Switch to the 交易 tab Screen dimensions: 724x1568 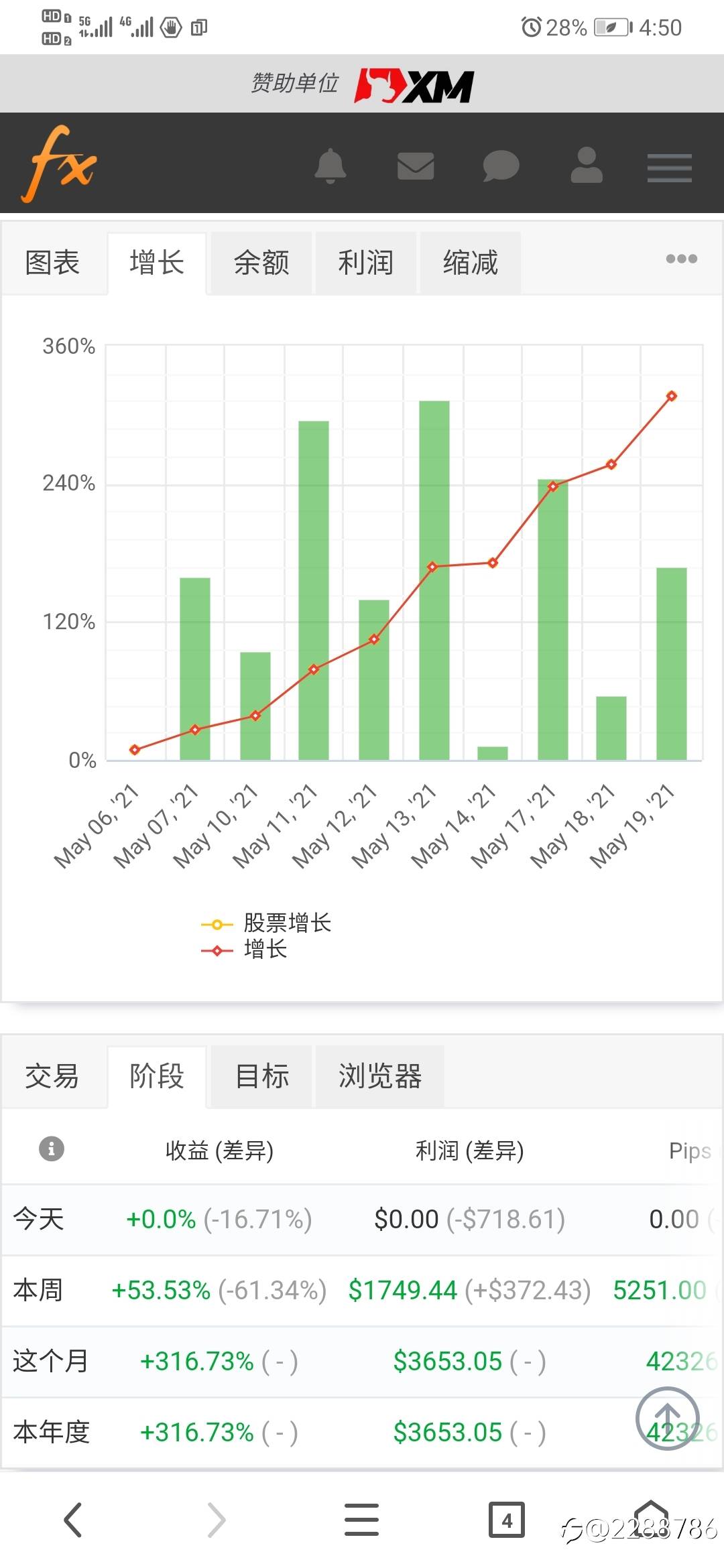pyautogui.click(x=52, y=1076)
